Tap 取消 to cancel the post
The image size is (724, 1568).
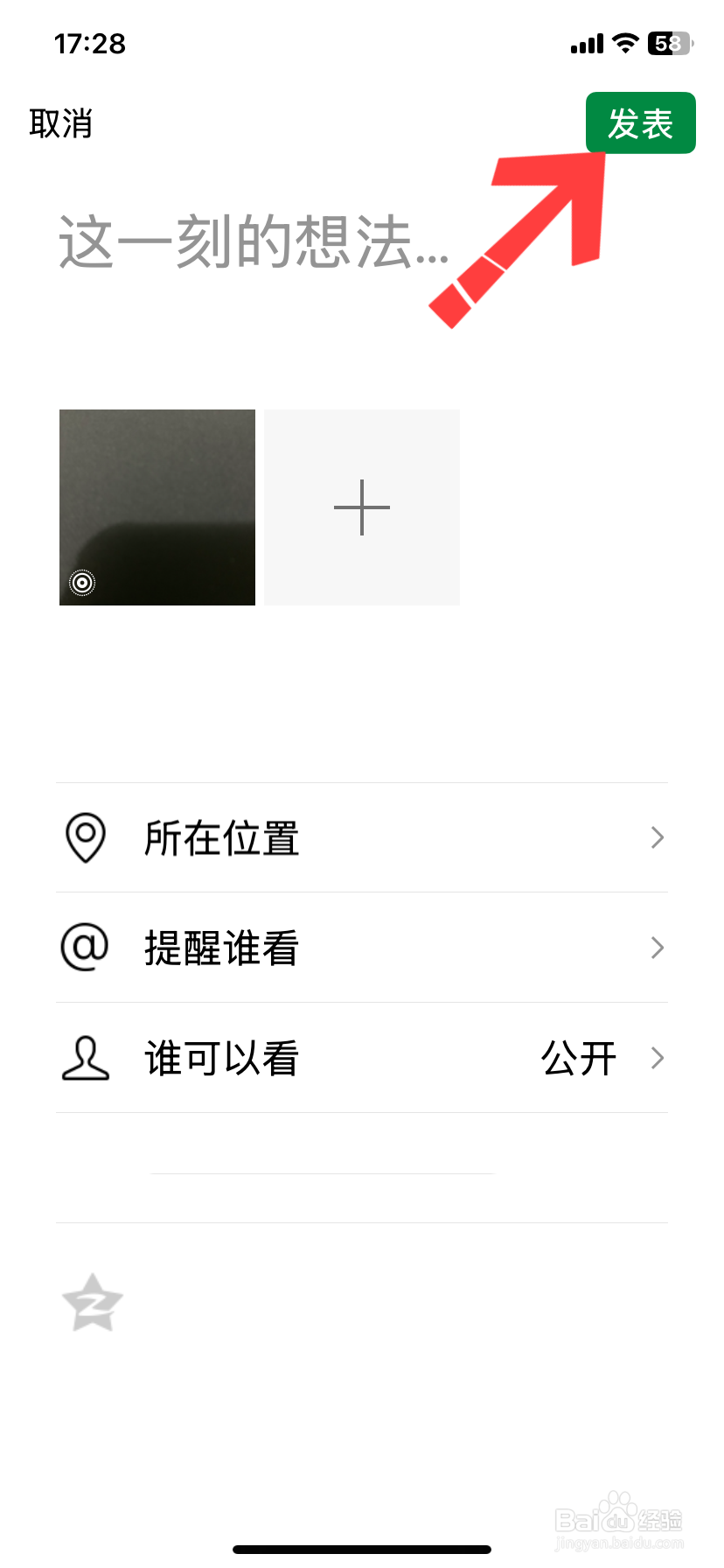click(60, 123)
